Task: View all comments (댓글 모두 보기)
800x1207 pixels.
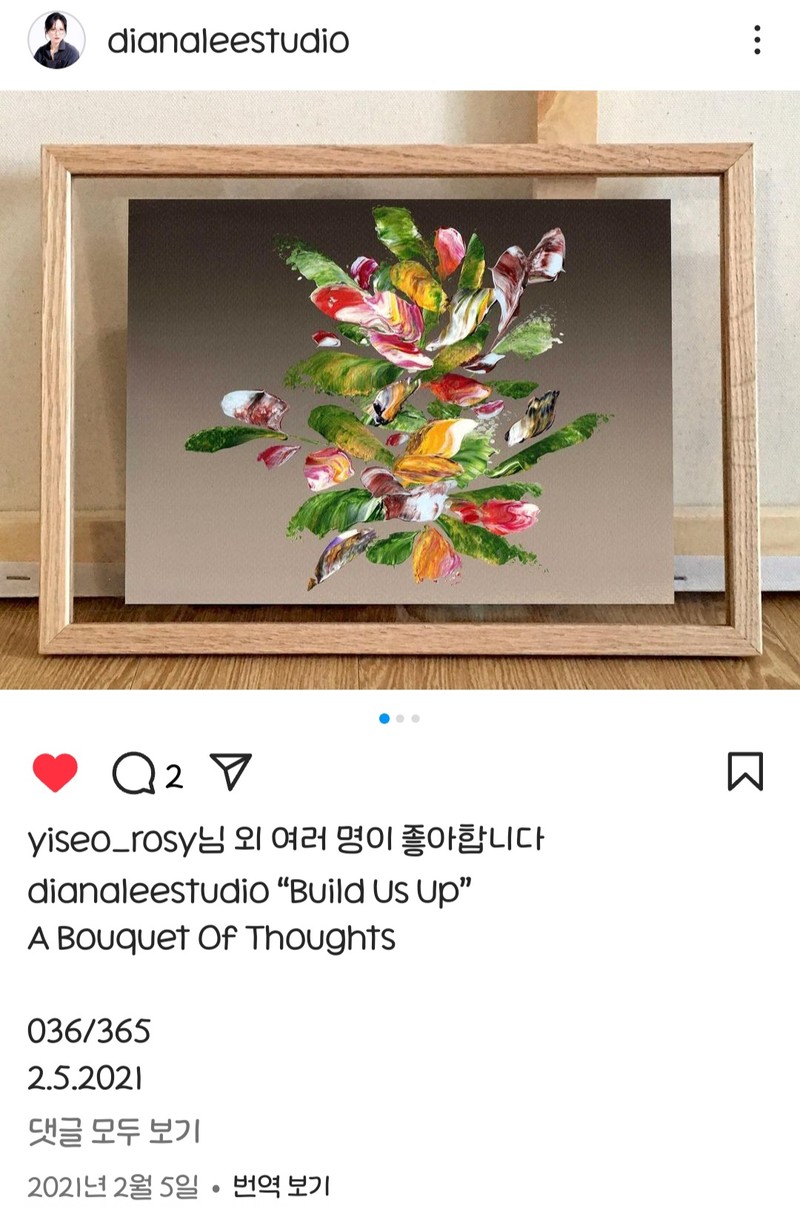Action: pyautogui.click(x=114, y=1132)
